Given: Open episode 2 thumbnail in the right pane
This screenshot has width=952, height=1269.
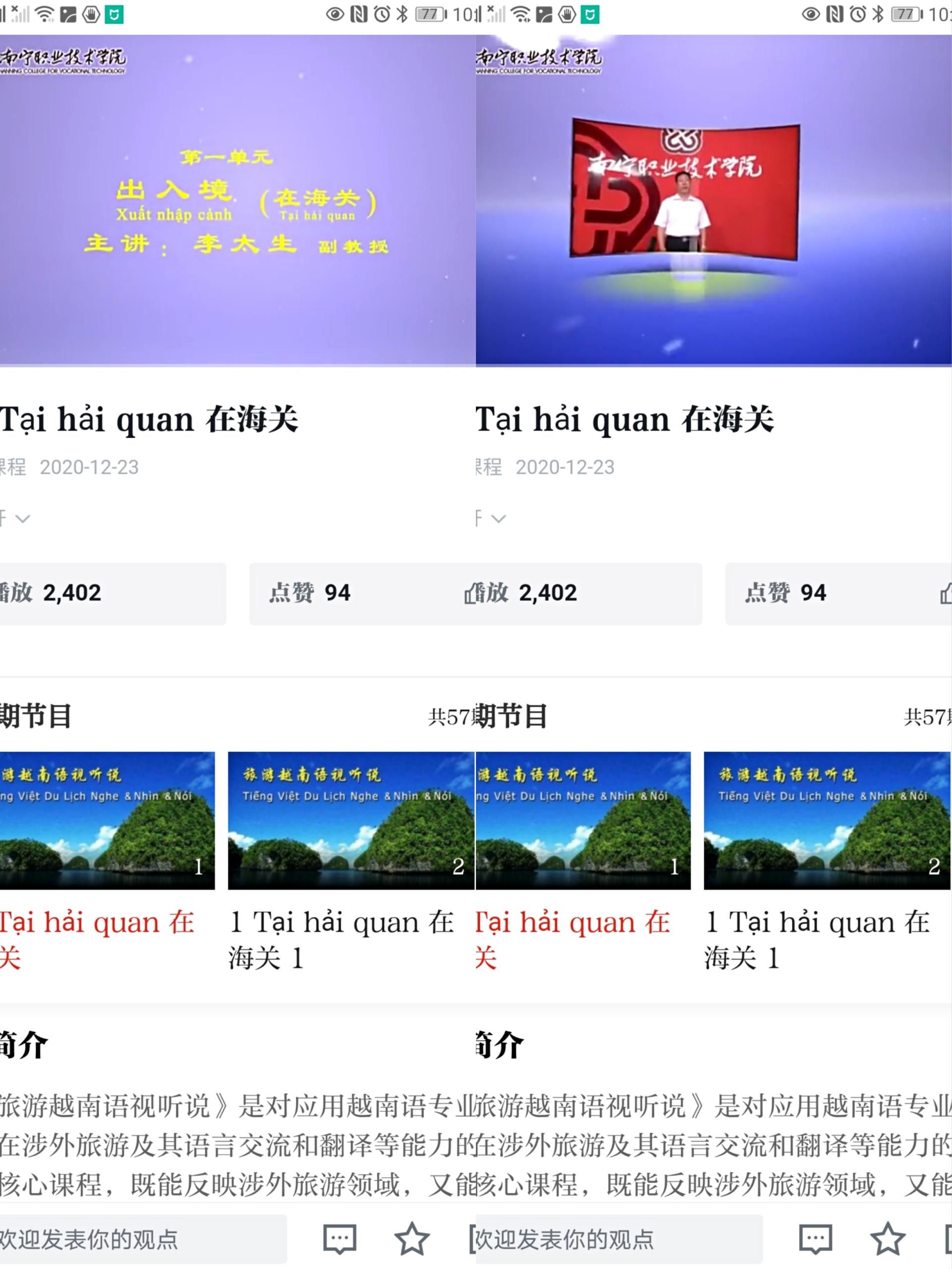Looking at the screenshot, I should [827, 820].
